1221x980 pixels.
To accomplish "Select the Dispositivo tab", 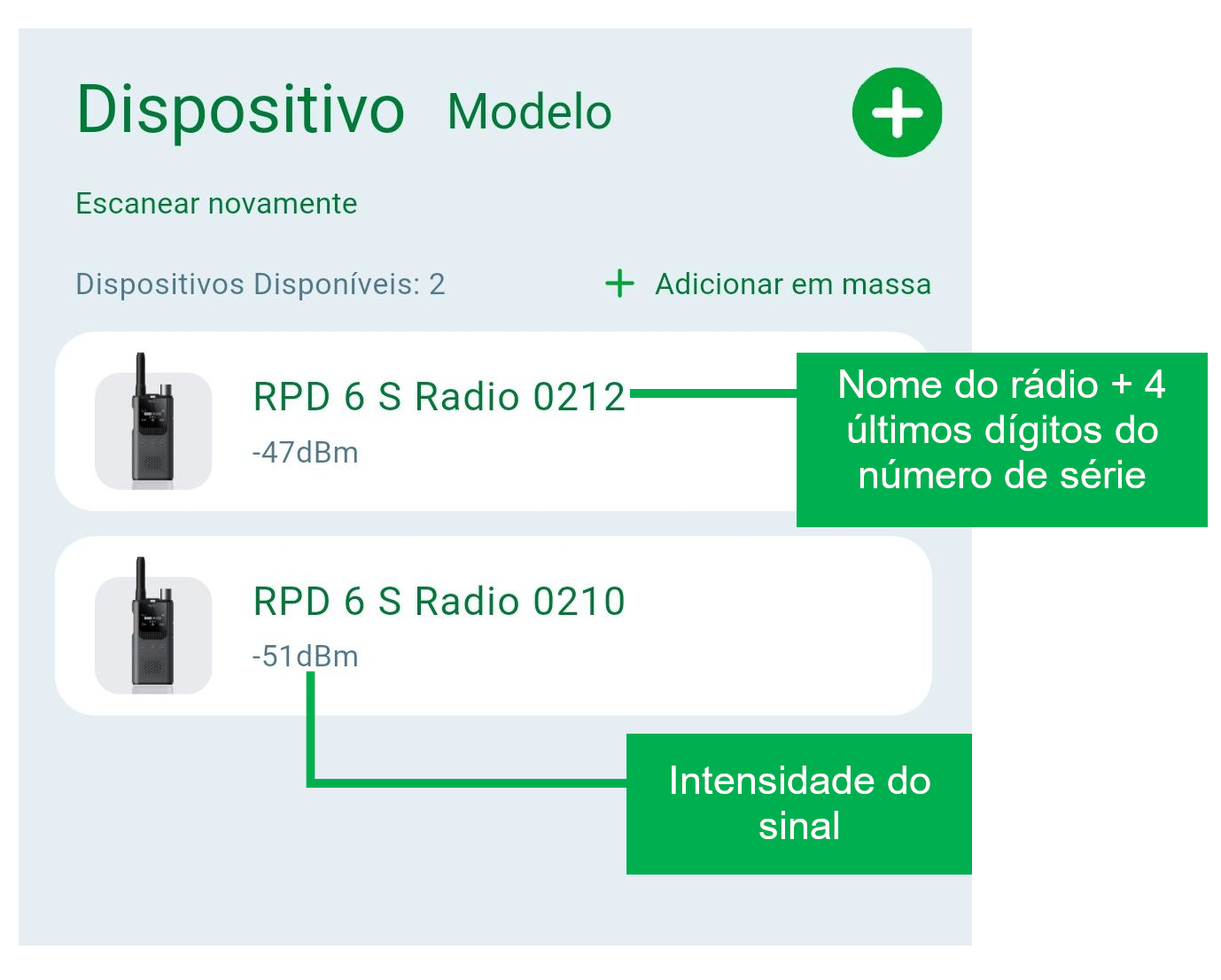I will tap(240, 110).
